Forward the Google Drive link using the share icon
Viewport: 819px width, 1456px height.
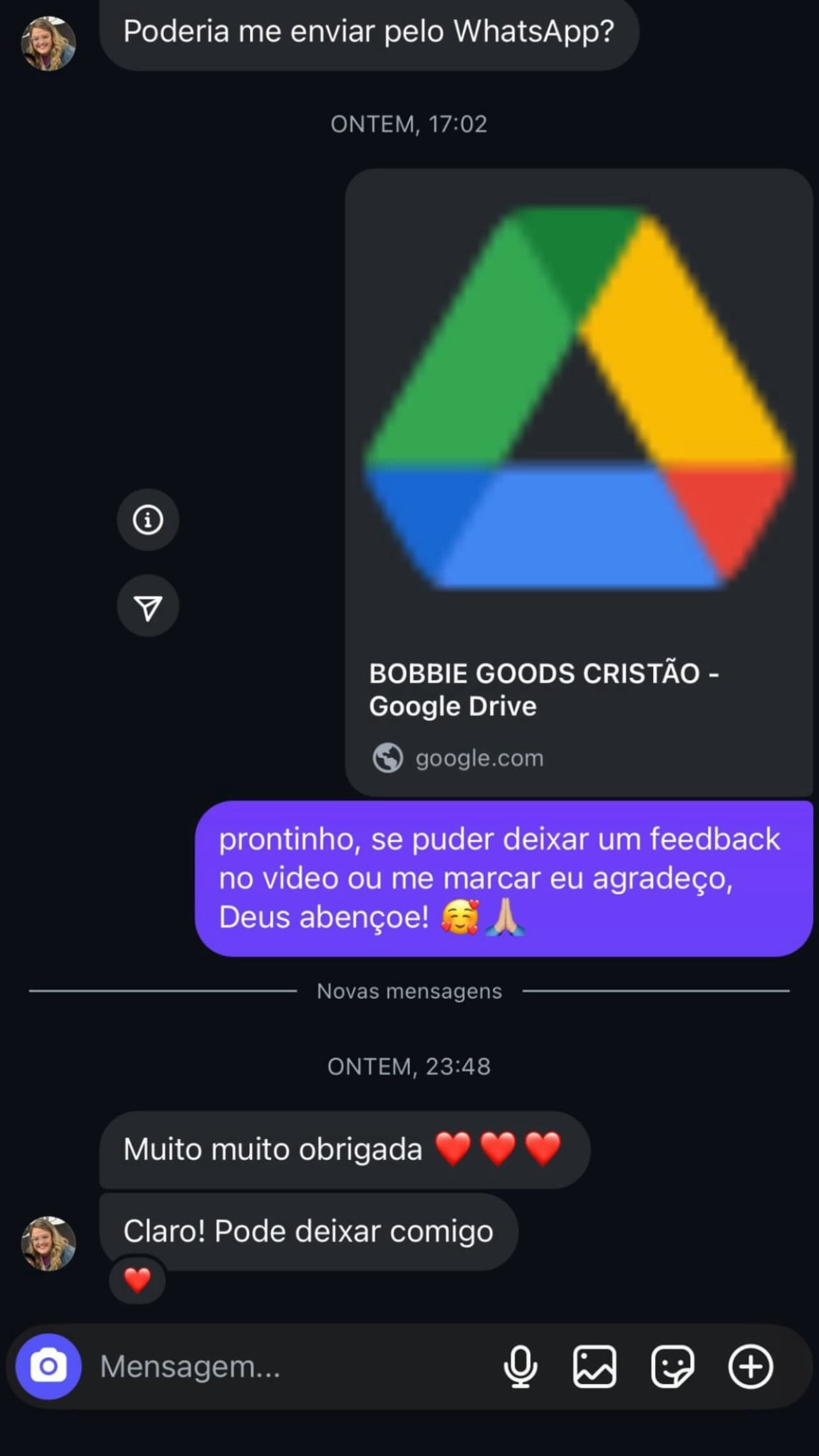tap(147, 605)
